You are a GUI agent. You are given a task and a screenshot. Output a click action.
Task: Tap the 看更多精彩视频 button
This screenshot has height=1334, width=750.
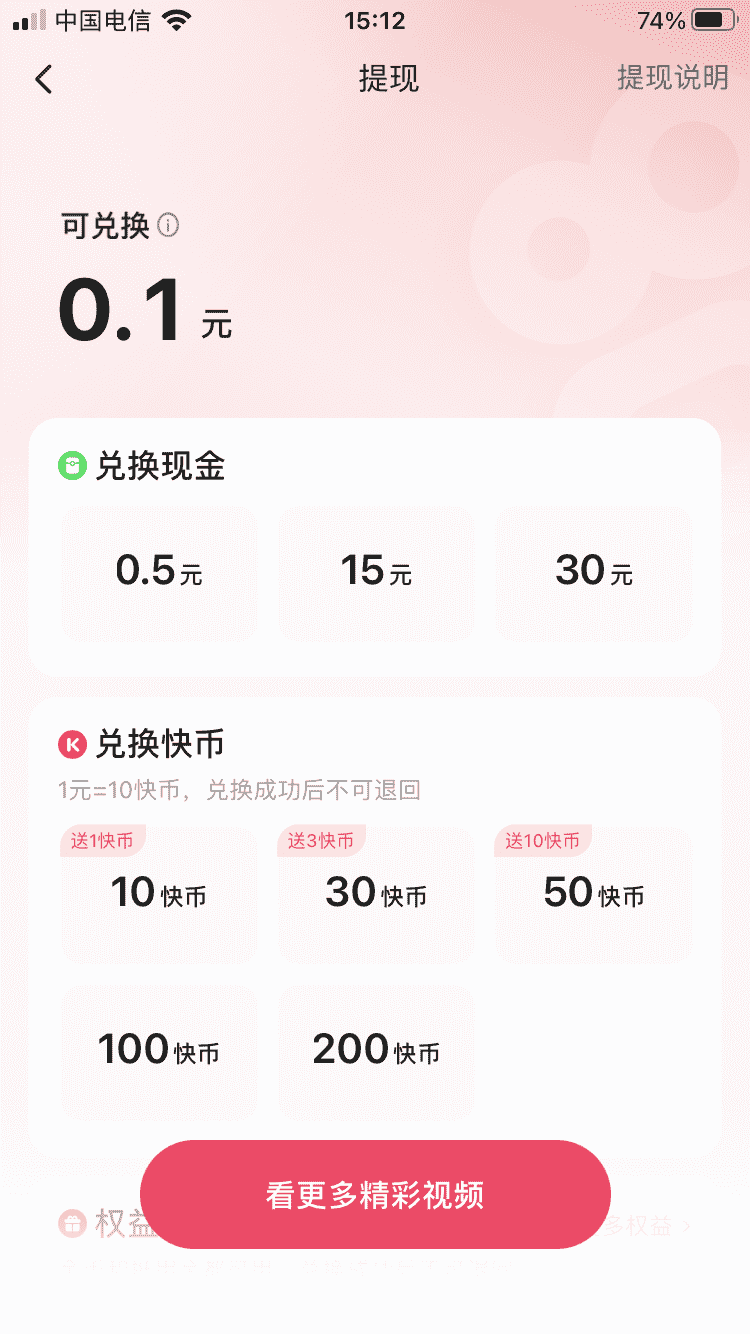pyautogui.click(x=375, y=1194)
